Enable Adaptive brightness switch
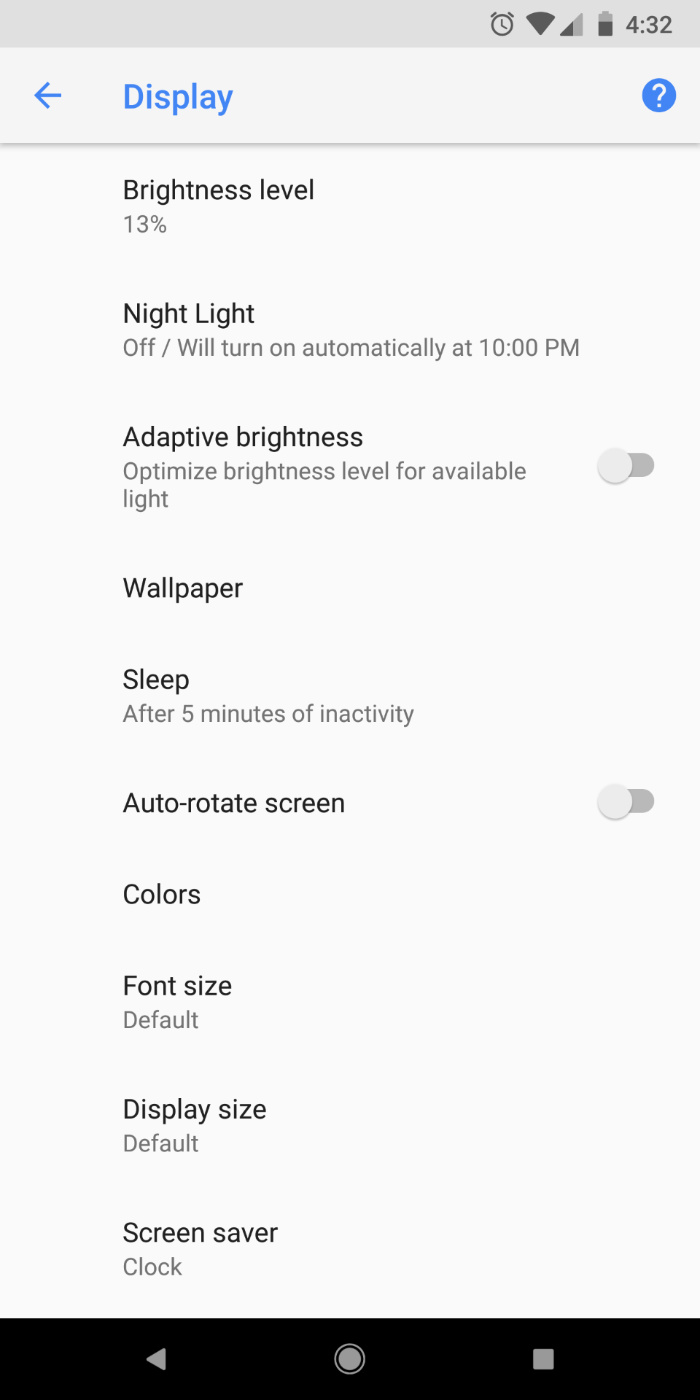This screenshot has width=700, height=1400. pyautogui.click(x=626, y=466)
